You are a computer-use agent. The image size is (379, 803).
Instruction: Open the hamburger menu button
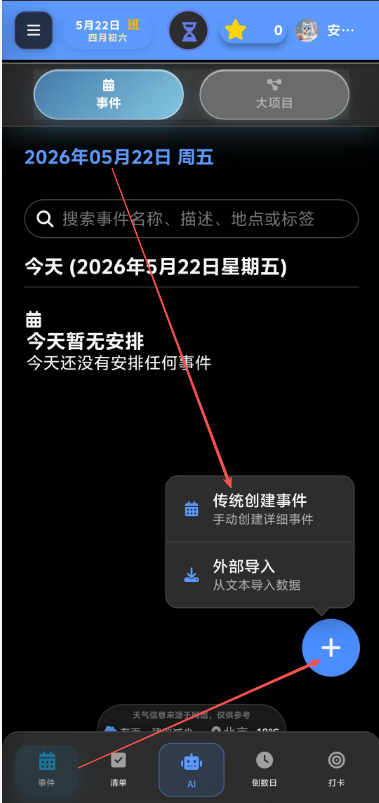(33, 30)
